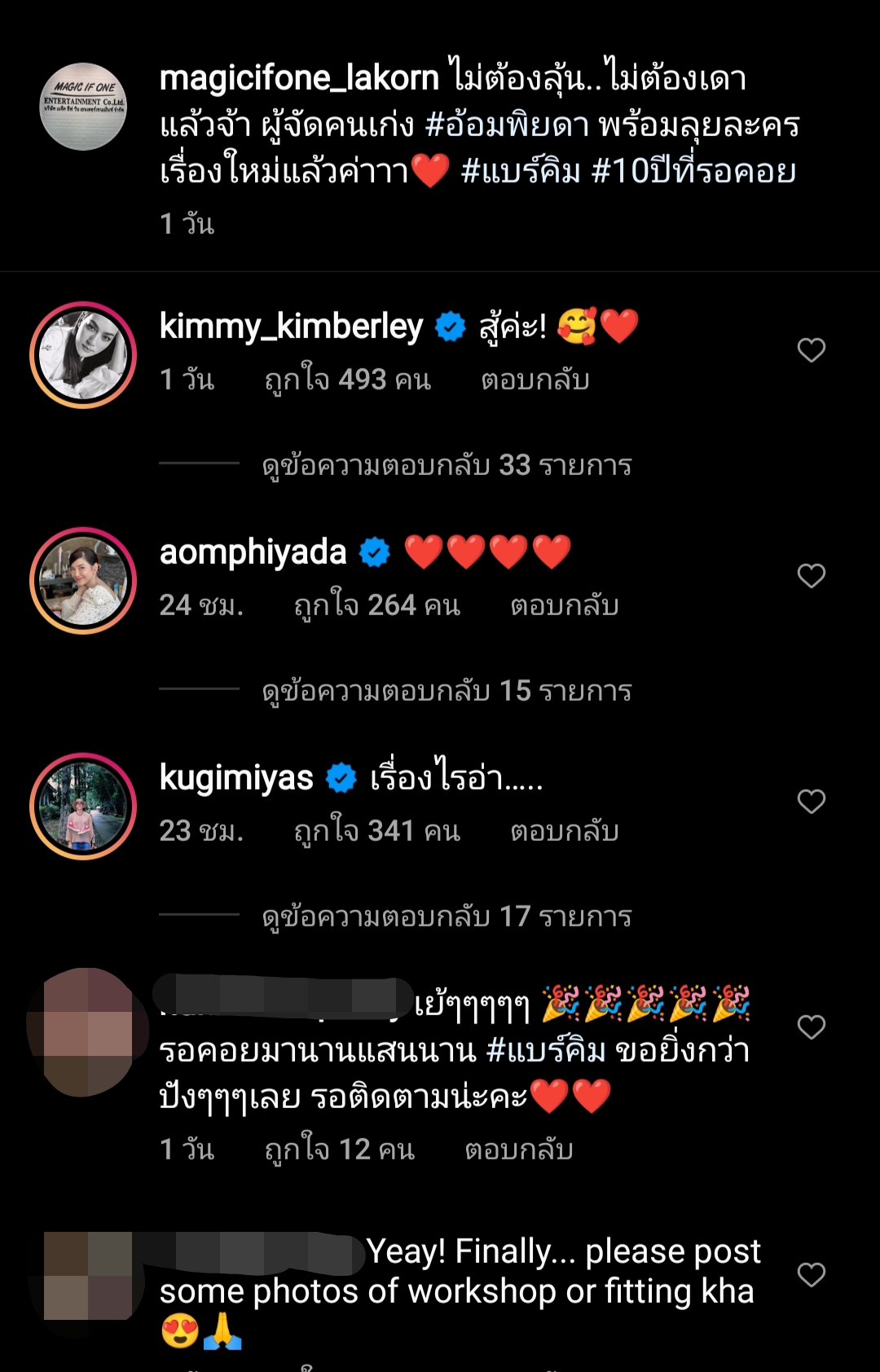Reply to kugimiyas's comment

(x=564, y=831)
